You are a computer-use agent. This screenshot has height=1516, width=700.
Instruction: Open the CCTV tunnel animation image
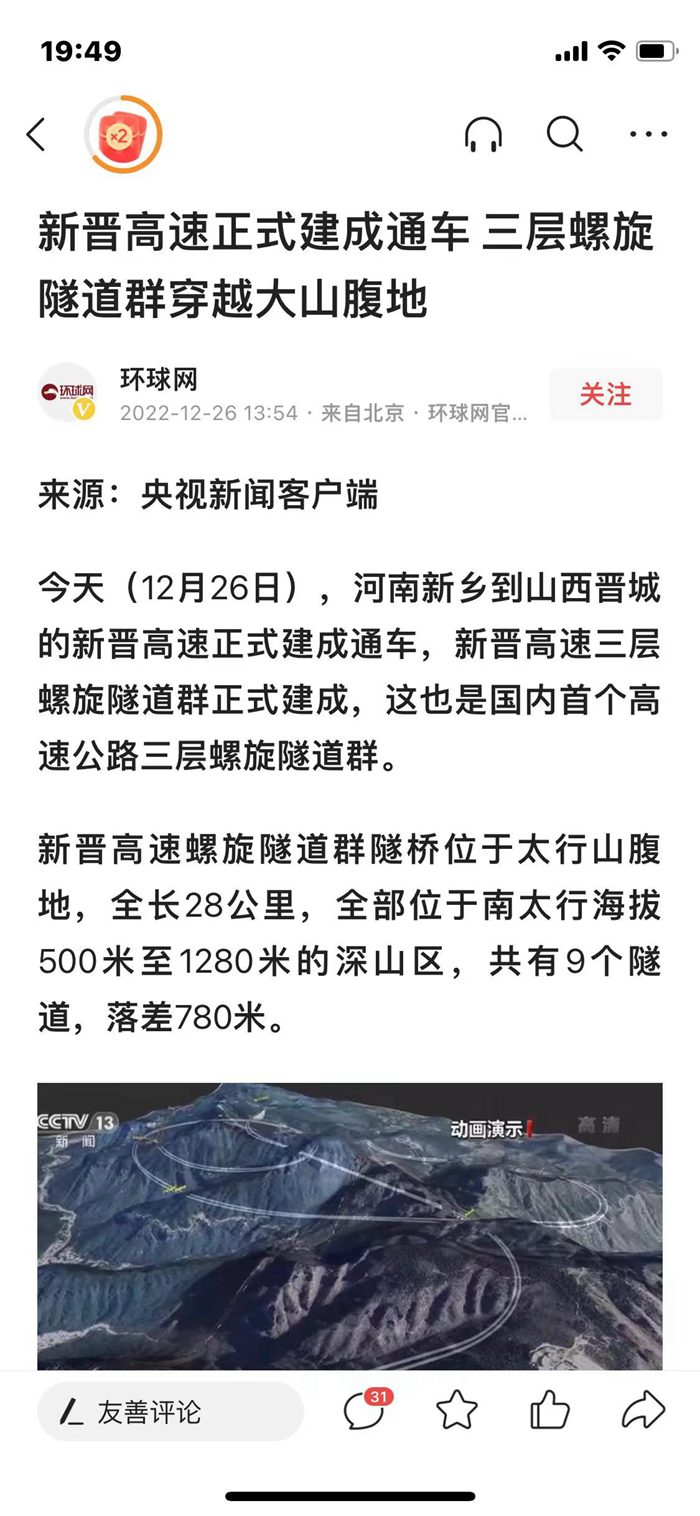point(350,1224)
